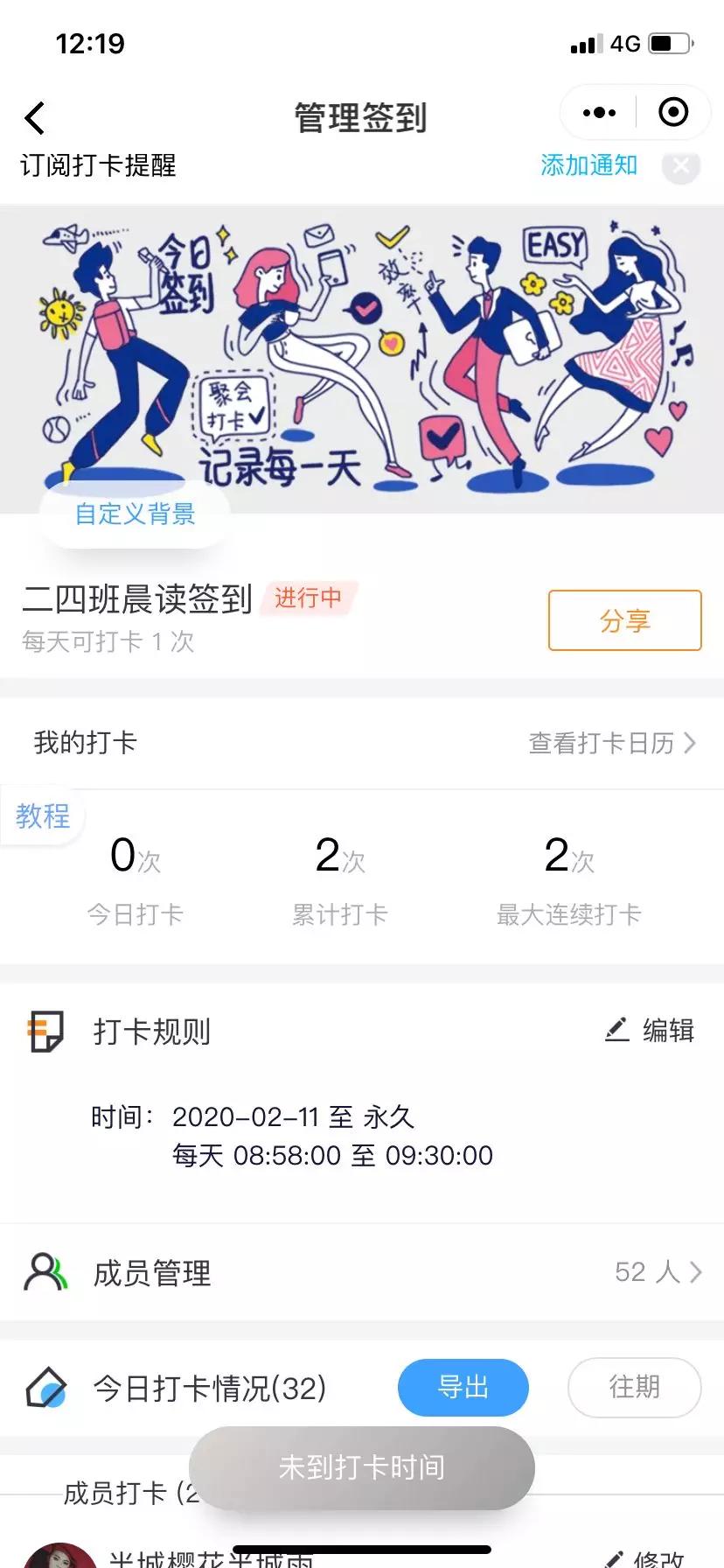Tap 添加通知 to add a notification
724x1568 pixels.
[x=589, y=166]
